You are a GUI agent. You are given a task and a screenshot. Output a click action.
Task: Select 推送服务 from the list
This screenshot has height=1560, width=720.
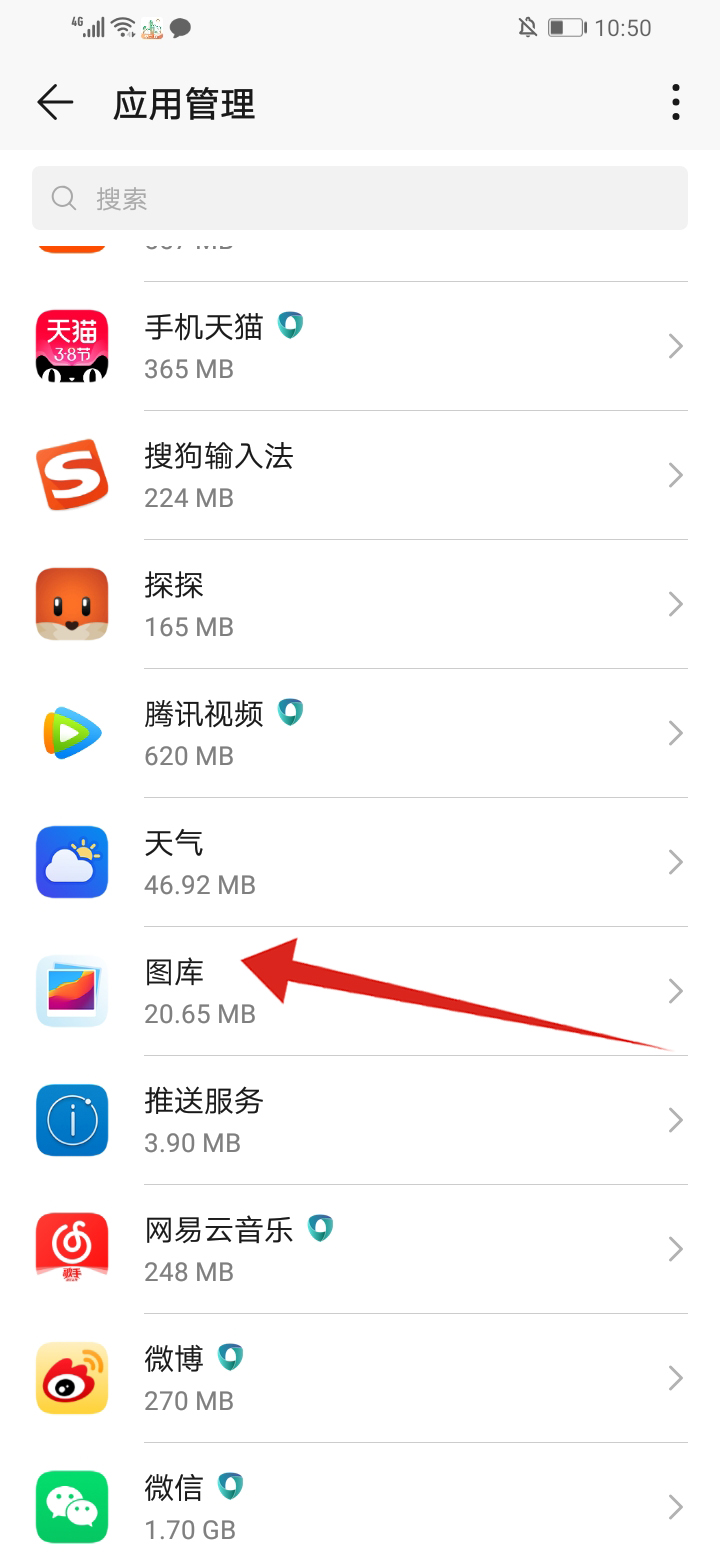360,1120
